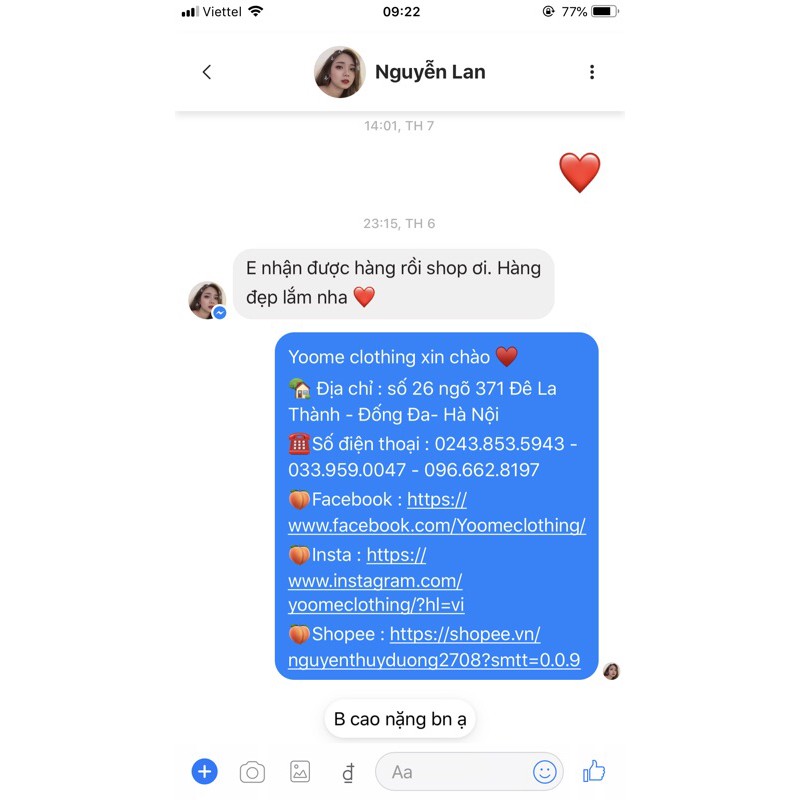Open the three-dot overflow menu

592,72
